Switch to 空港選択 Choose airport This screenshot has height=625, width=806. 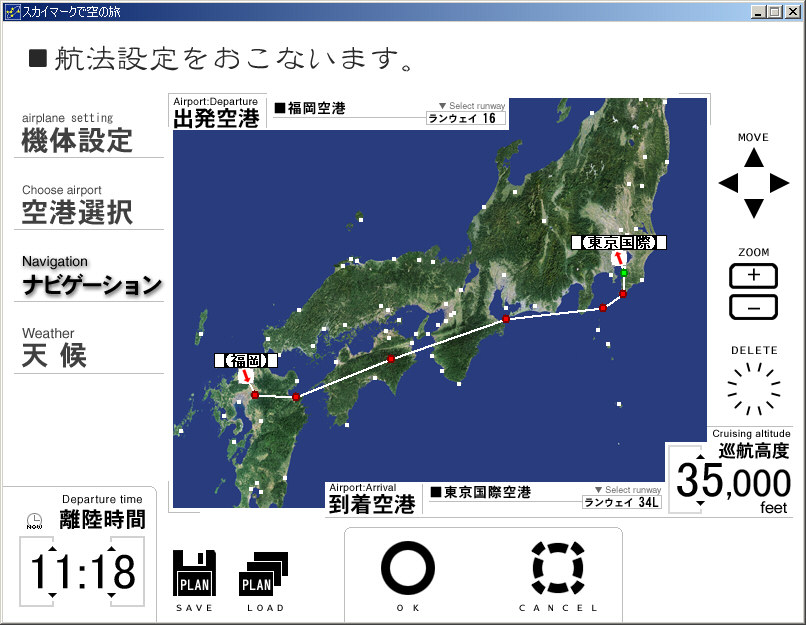pyautogui.click(x=77, y=211)
